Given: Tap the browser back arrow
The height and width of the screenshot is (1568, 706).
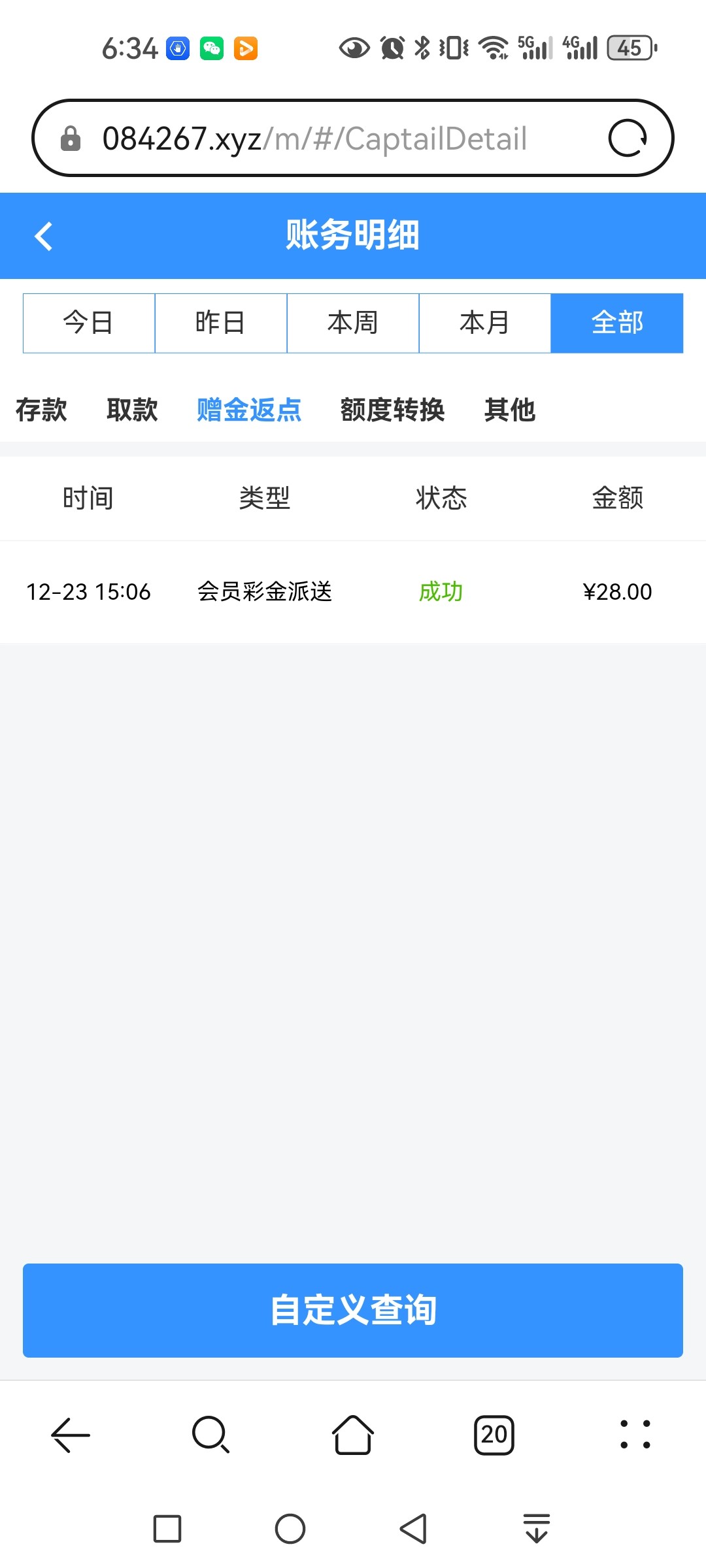Looking at the screenshot, I should click(71, 1435).
